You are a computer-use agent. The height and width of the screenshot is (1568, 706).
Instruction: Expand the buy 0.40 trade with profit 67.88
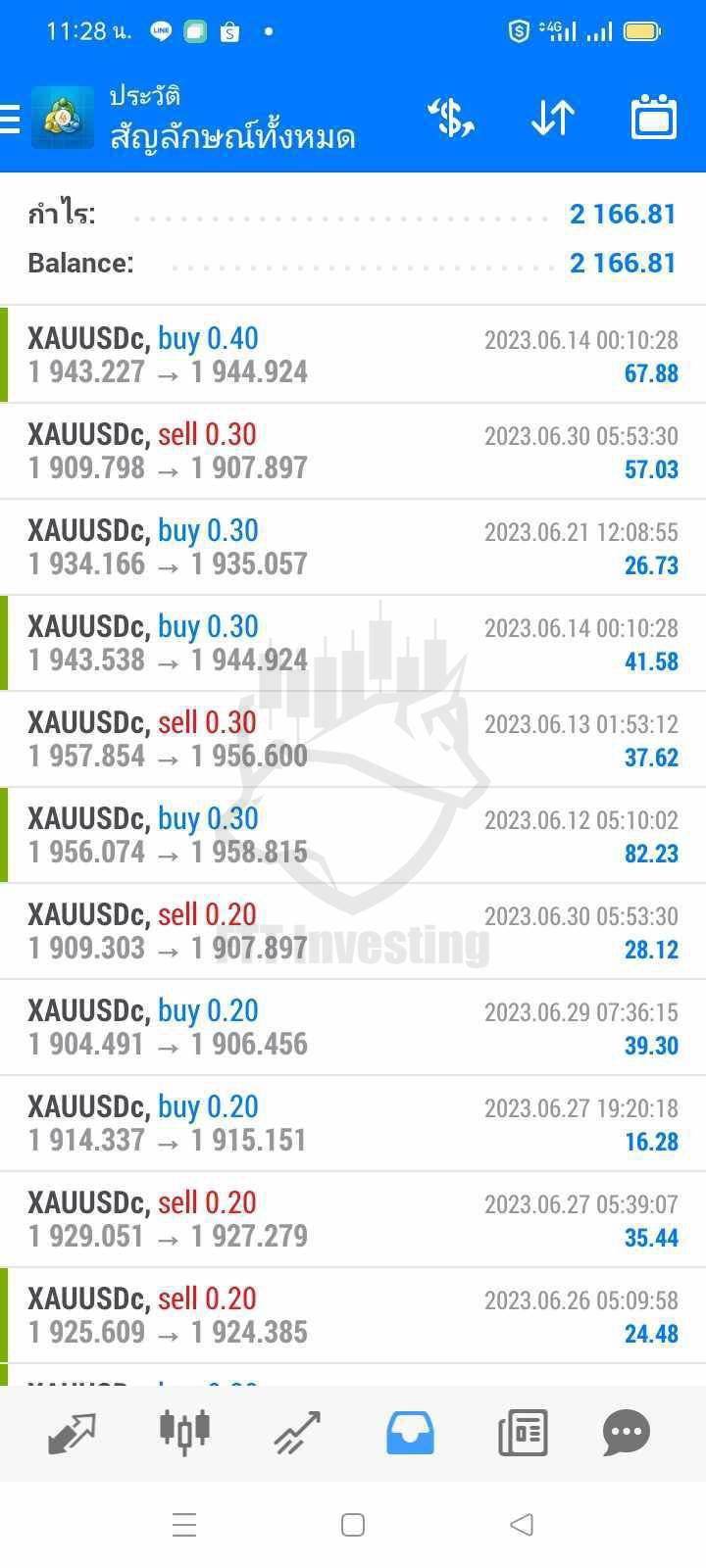pyautogui.click(x=353, y=355)
